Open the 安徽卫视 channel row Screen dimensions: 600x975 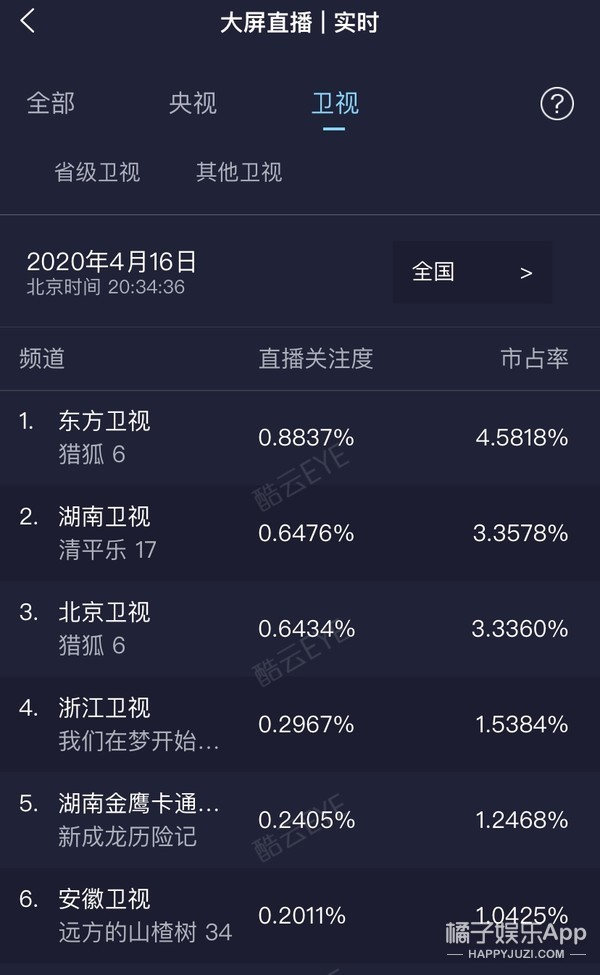[x=300, y=915]
